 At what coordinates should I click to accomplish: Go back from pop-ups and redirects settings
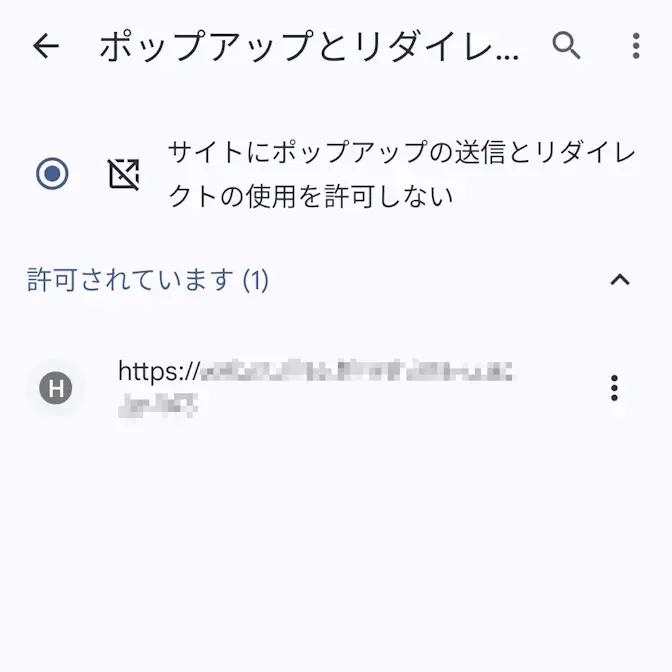tap(46, 46)
